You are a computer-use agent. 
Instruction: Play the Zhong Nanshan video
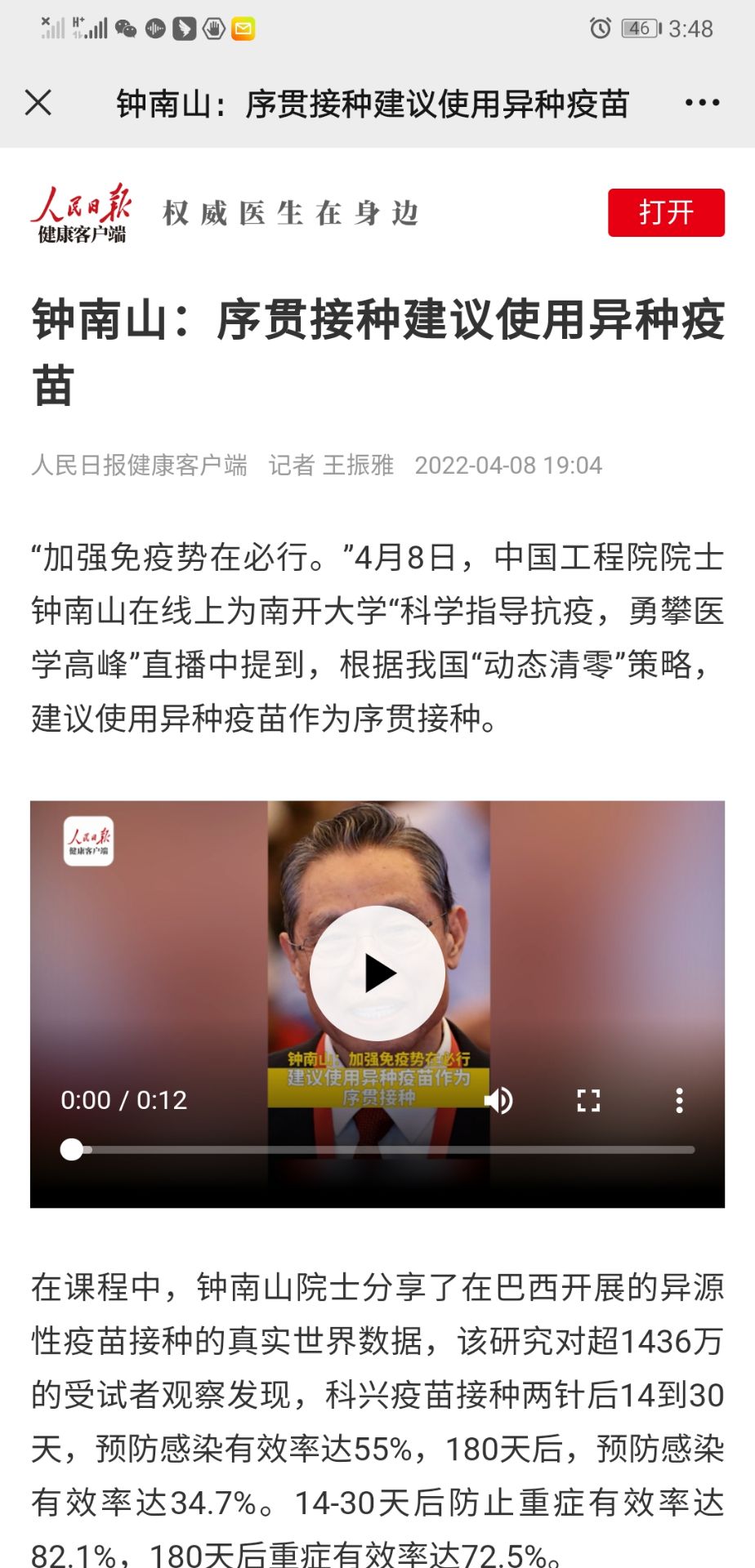click(377, 973)
